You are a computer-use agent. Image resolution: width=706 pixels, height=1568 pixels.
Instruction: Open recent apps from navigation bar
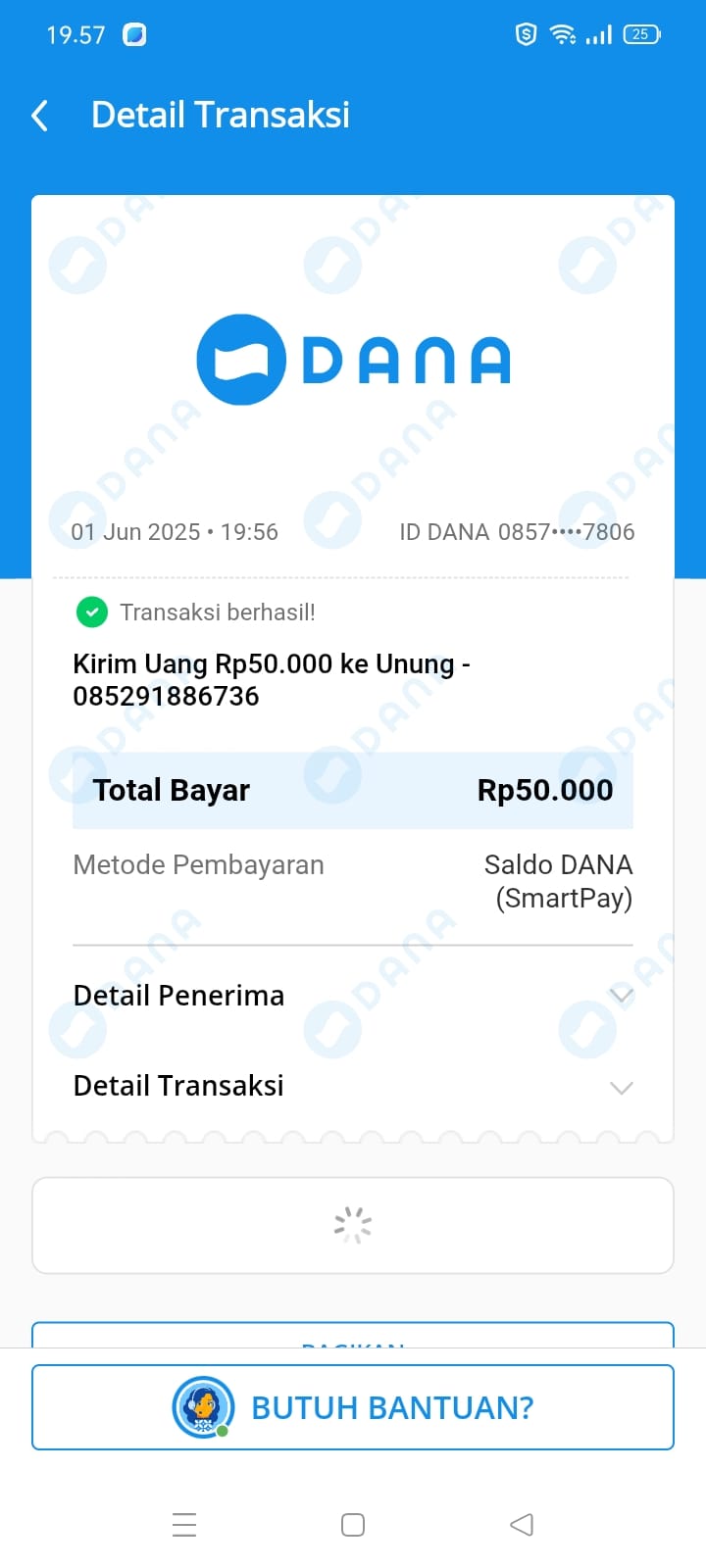click(x=184, y=1525)
